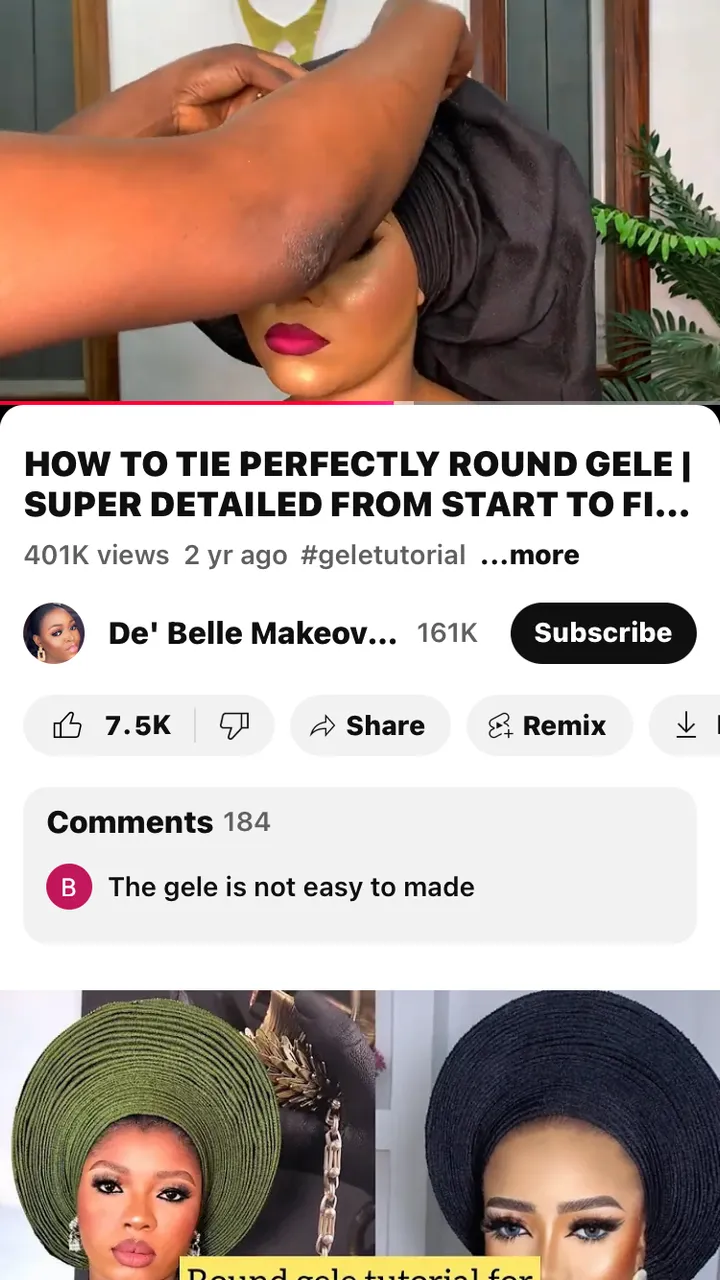Open De' Belle Makeover channel name

252,633
